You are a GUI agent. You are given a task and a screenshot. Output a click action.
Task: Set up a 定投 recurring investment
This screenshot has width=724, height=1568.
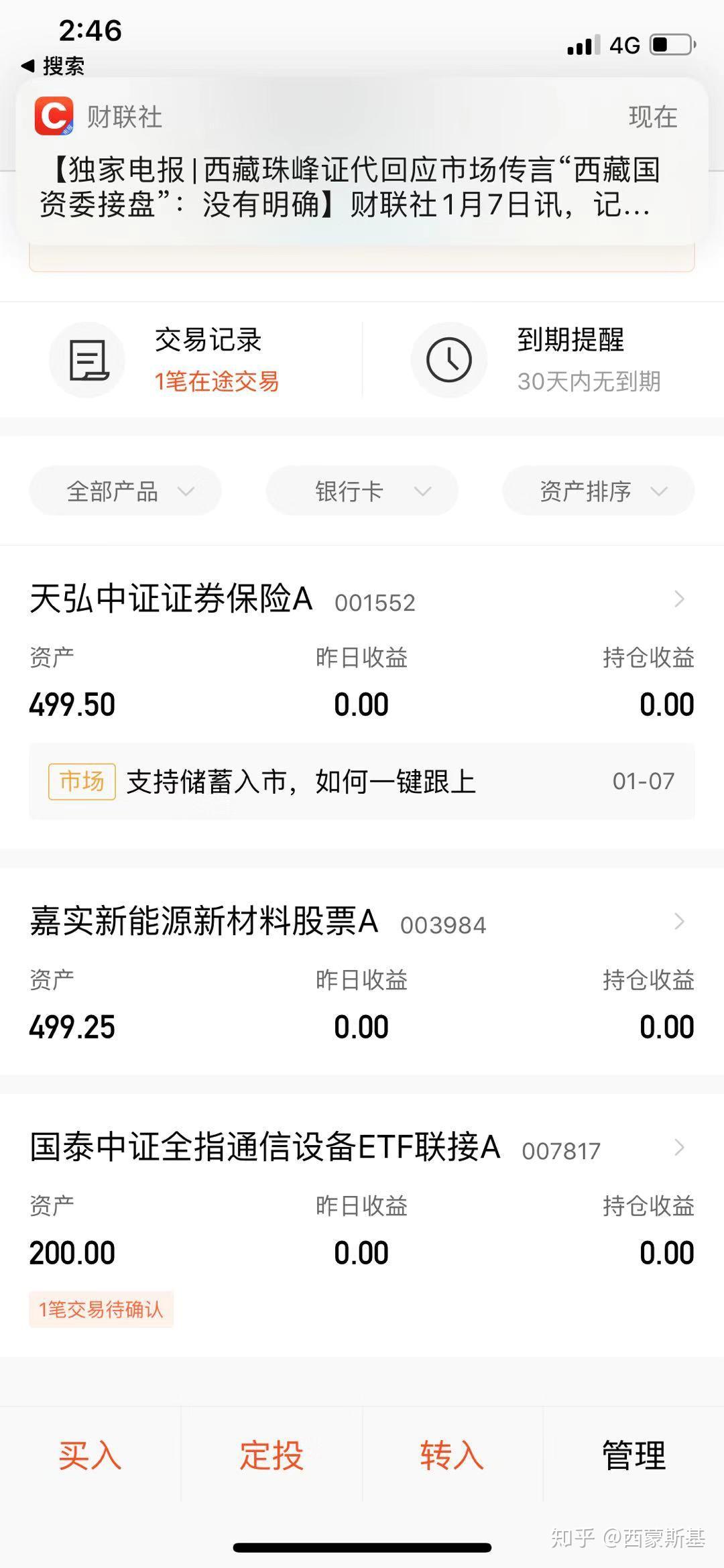tap(271, 1456)
